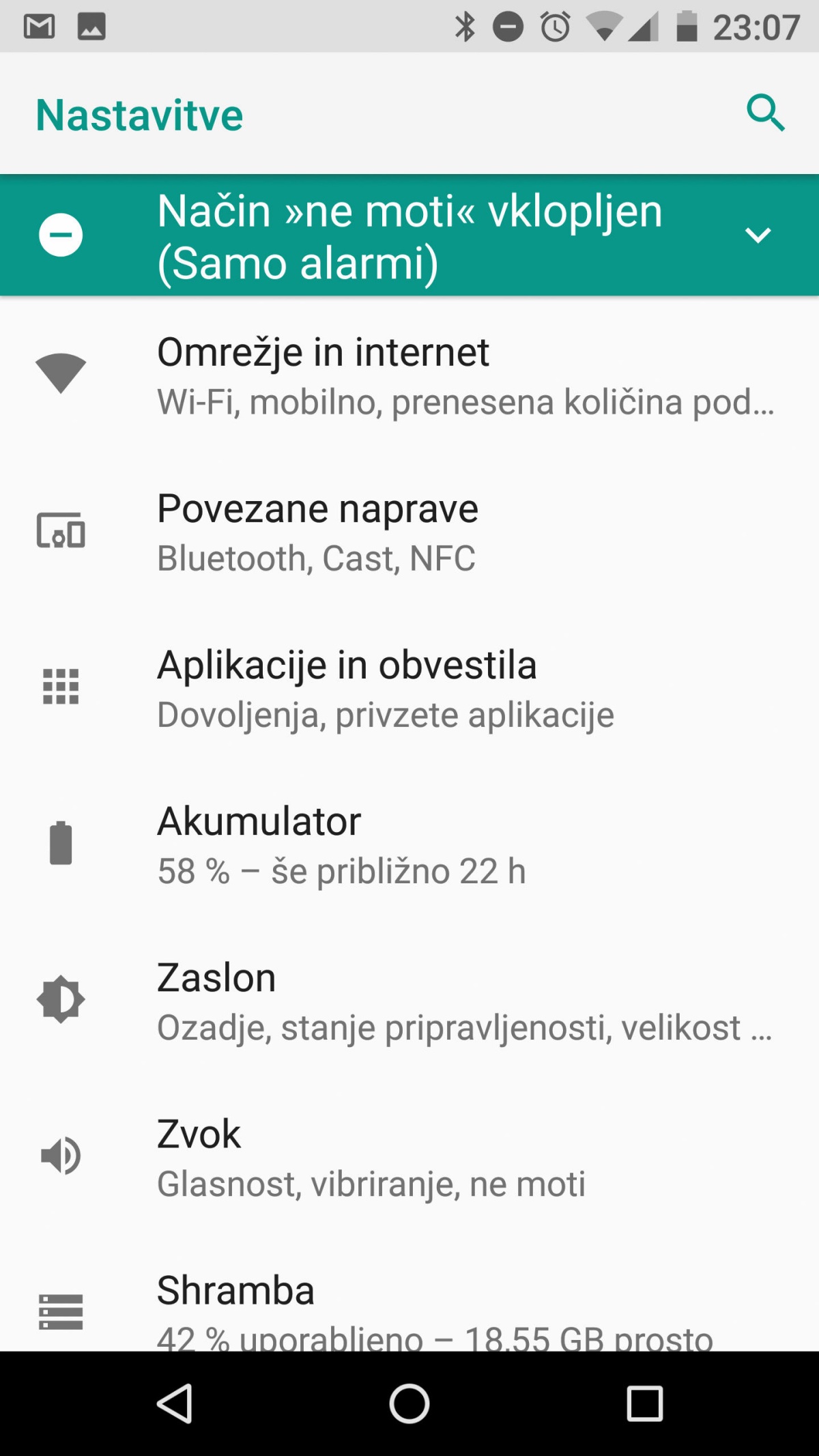Go to the home screen
This screenshot has width=819, height=1456.
coord(409,1403)
